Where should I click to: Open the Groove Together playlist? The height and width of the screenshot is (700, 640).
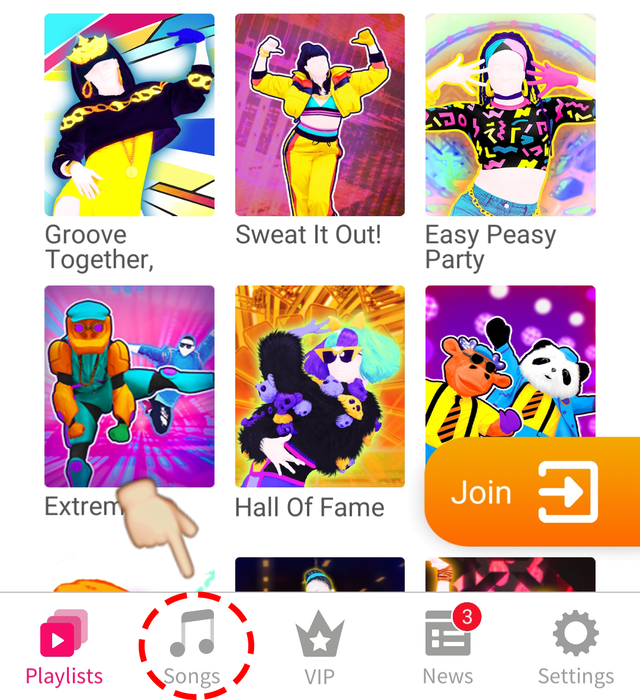[x=129, y=115]
